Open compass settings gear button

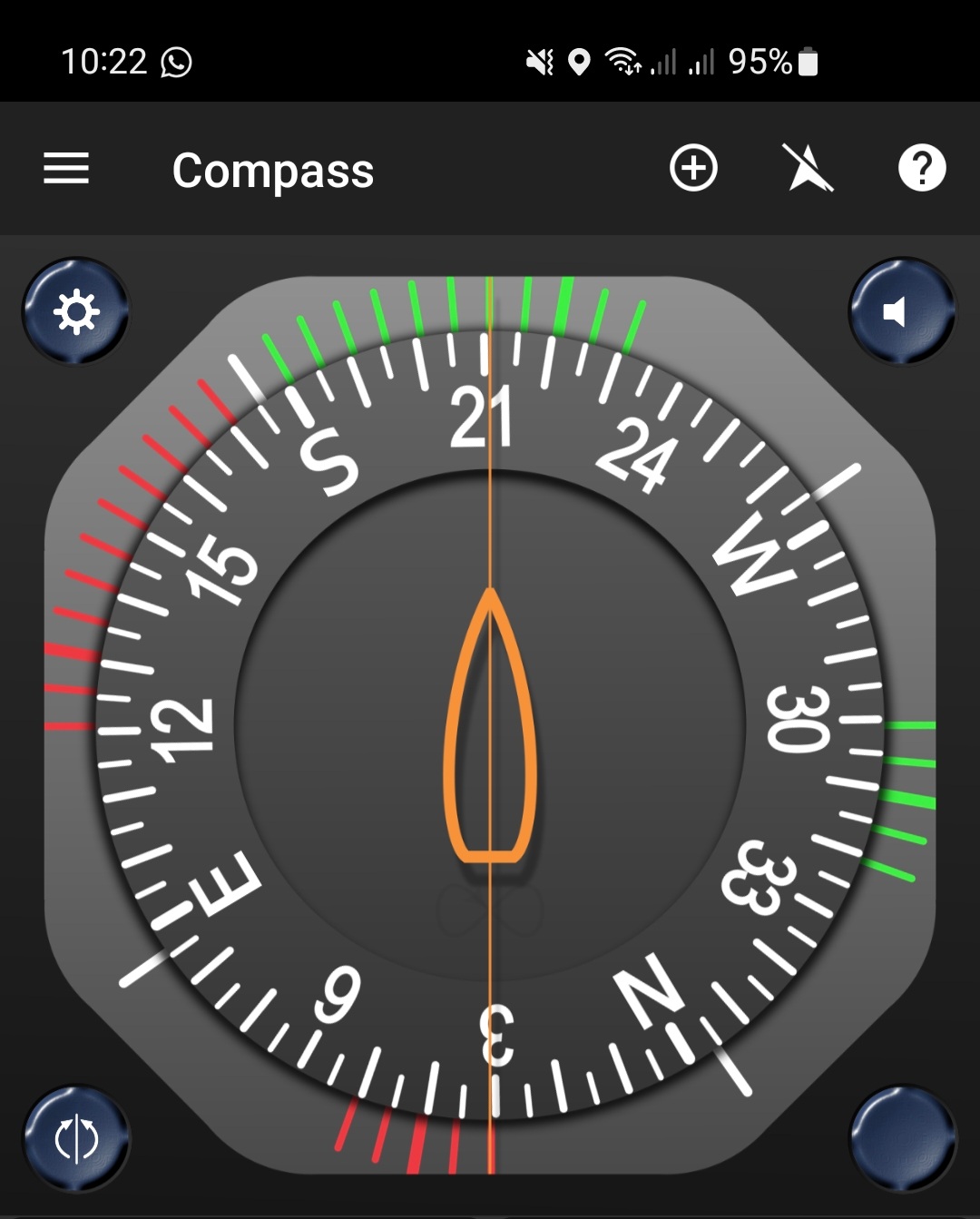click(x=76, y=312)
